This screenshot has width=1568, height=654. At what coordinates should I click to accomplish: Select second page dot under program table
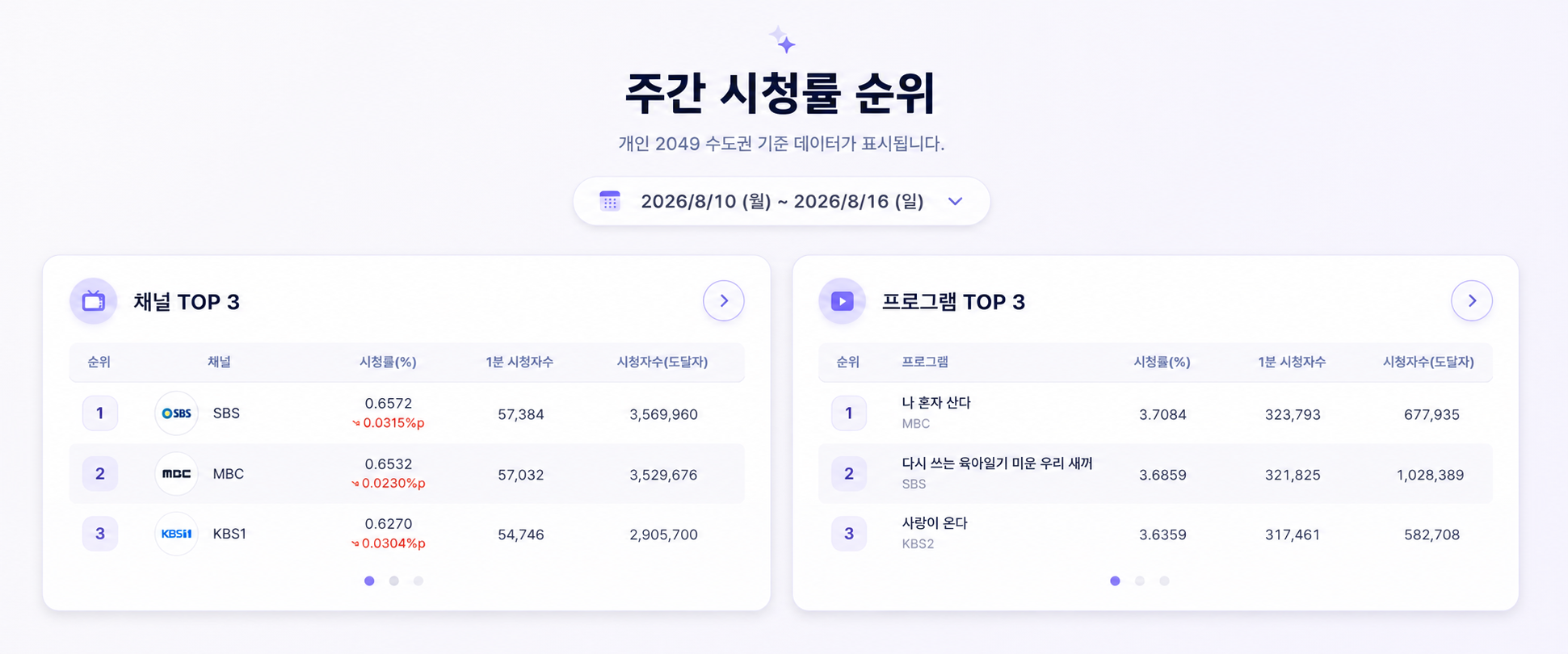point(1140,581)
